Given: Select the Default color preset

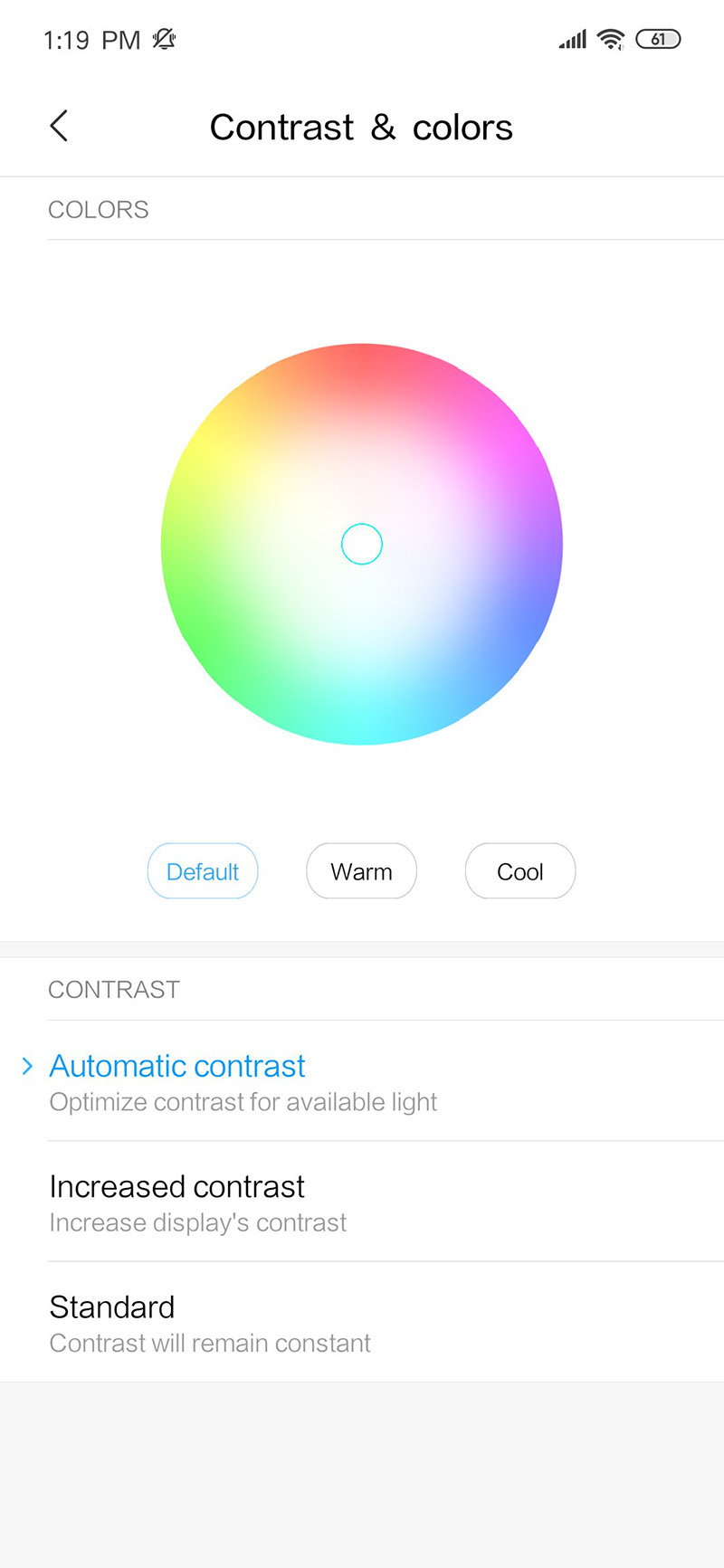Looking at the screenshot, I should (203, 871).
